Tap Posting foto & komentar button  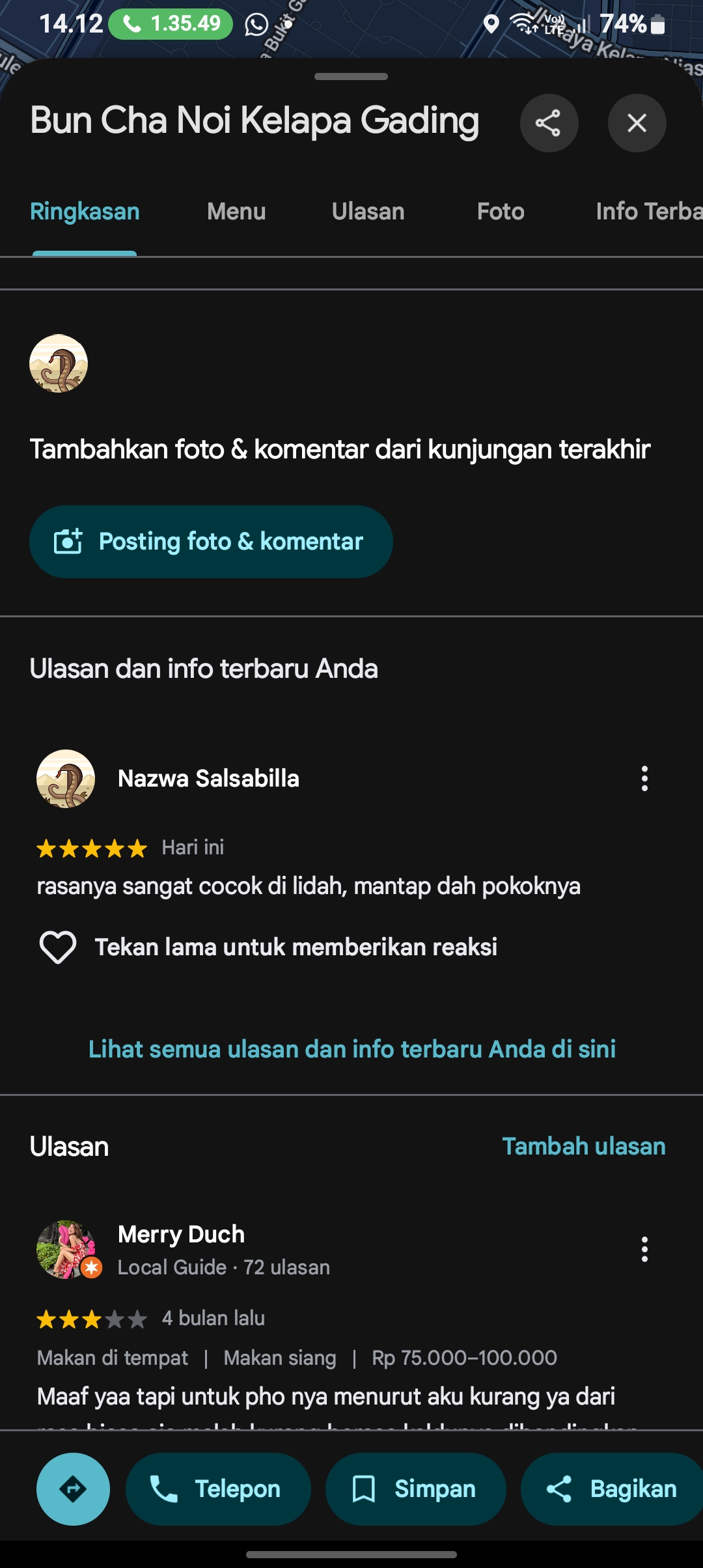pyautogui.click(x=211, y=542)
